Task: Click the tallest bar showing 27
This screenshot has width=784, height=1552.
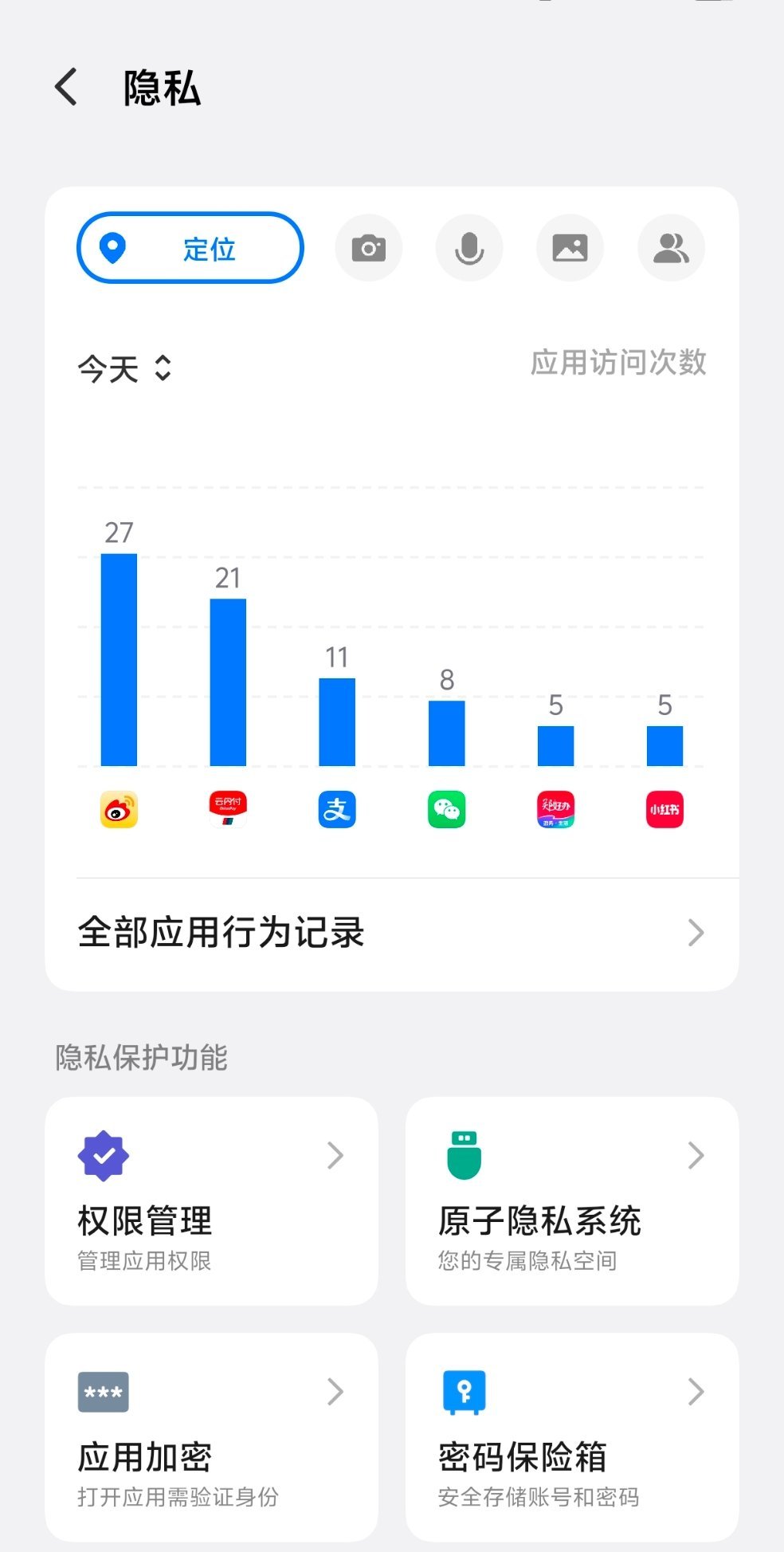Action: [118, 659]
